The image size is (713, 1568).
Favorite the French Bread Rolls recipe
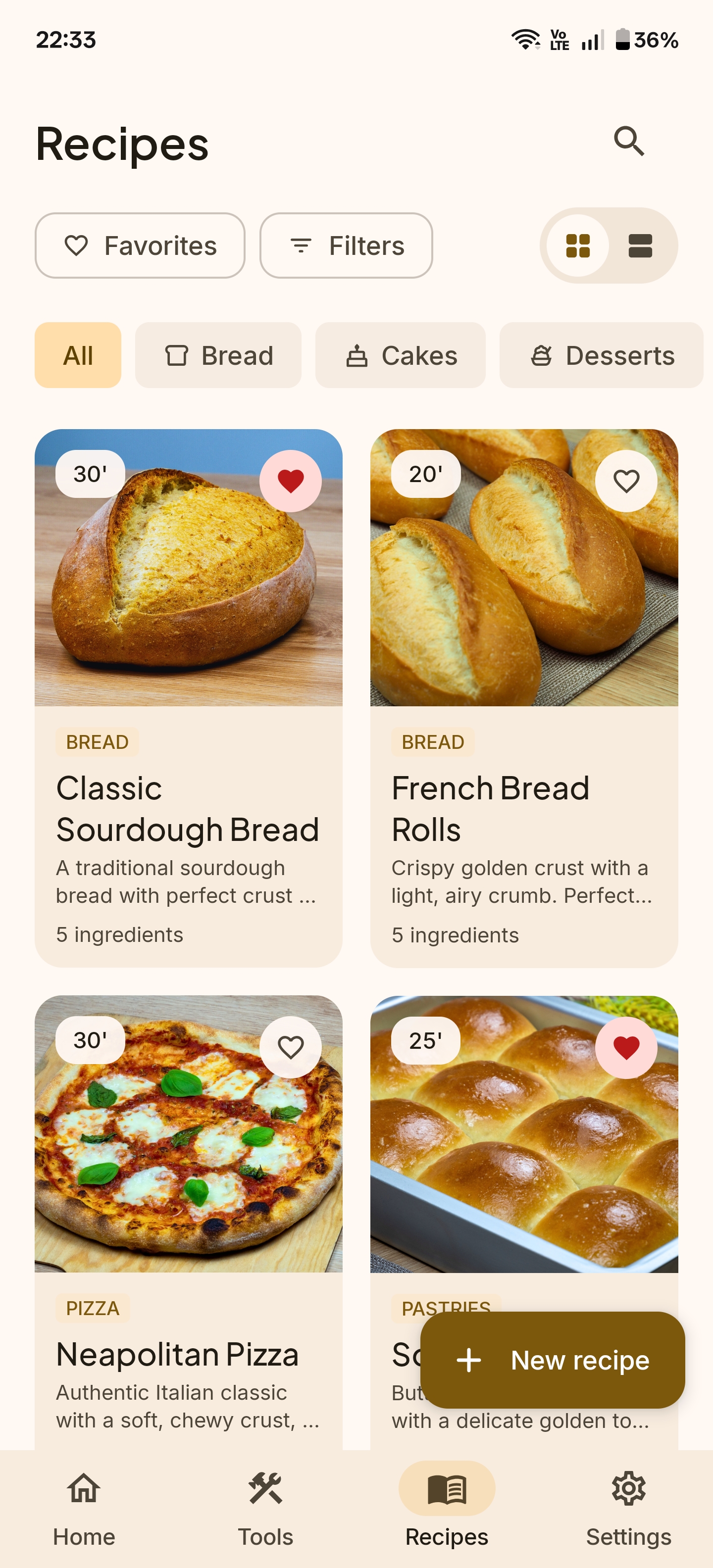(626, 480)
